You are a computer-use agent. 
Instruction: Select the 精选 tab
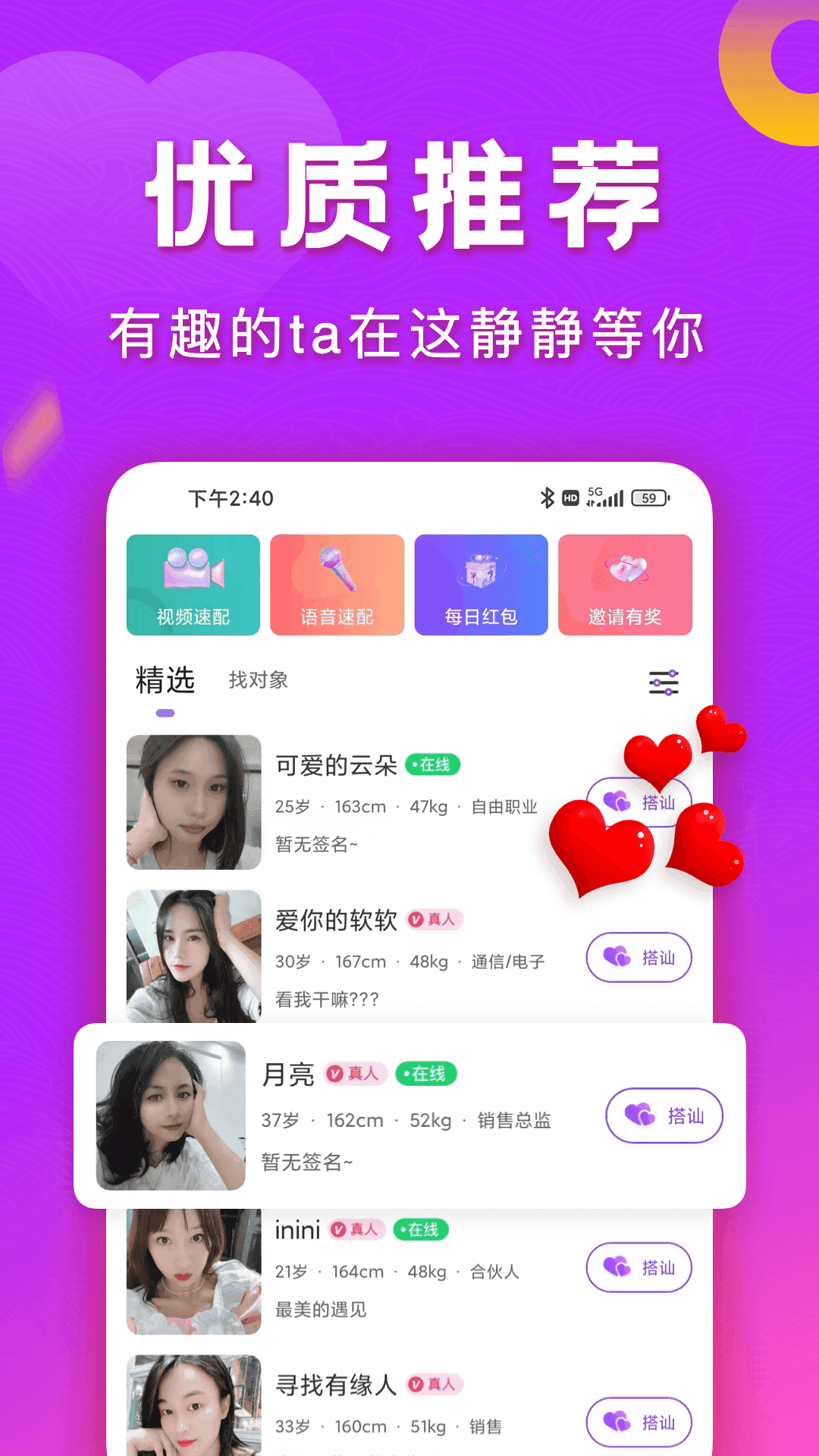pos(164,680)
